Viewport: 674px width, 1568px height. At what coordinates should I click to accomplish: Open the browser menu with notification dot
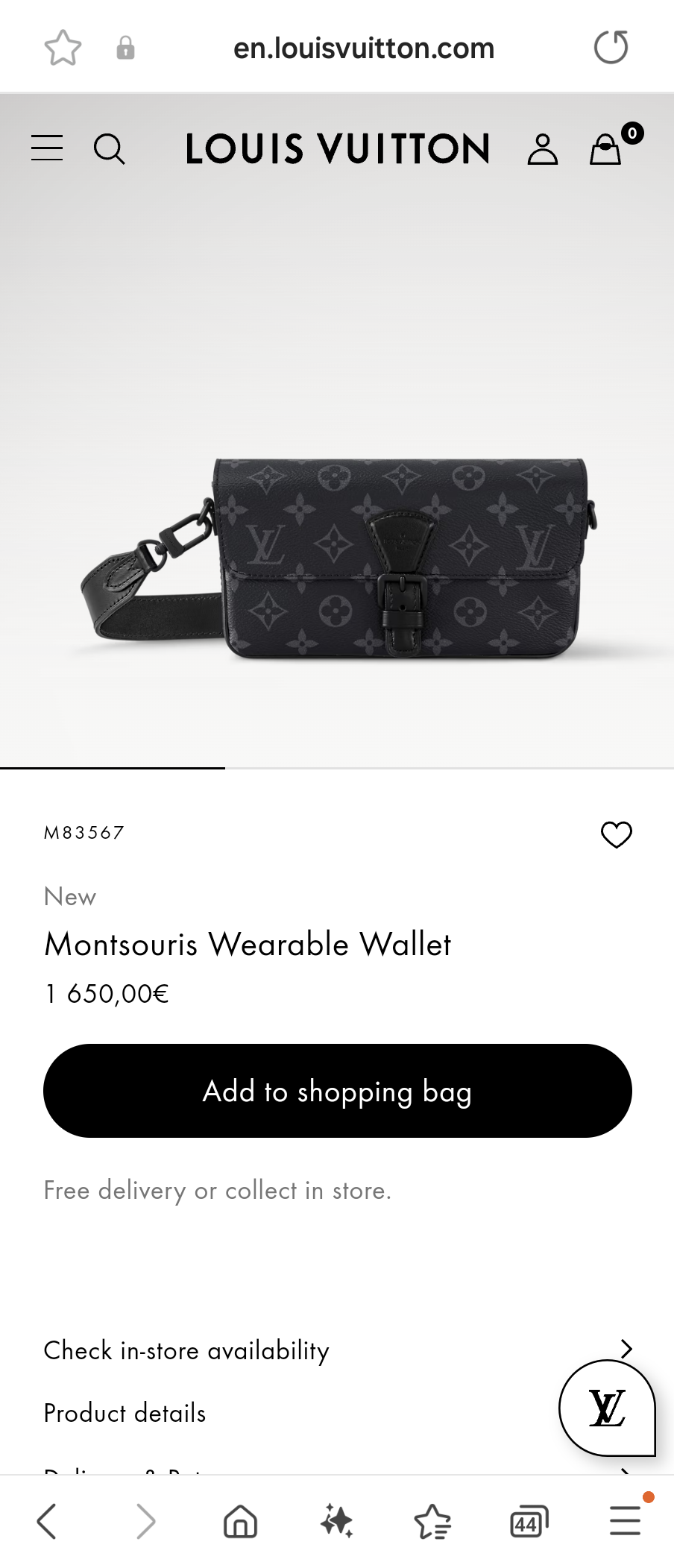625,1522
